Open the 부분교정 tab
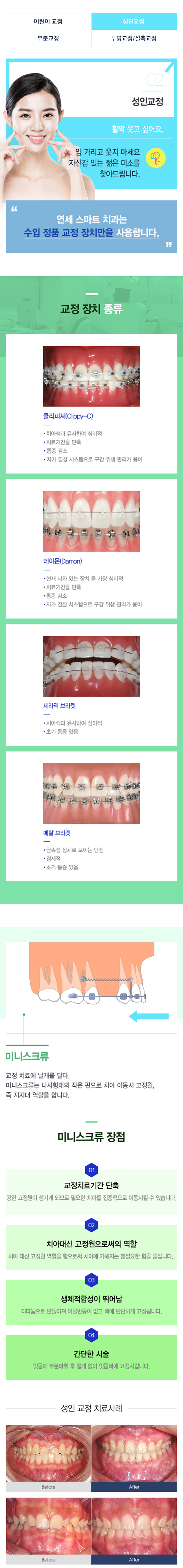This screenshot has width=183, height=1568. (48, 38)
